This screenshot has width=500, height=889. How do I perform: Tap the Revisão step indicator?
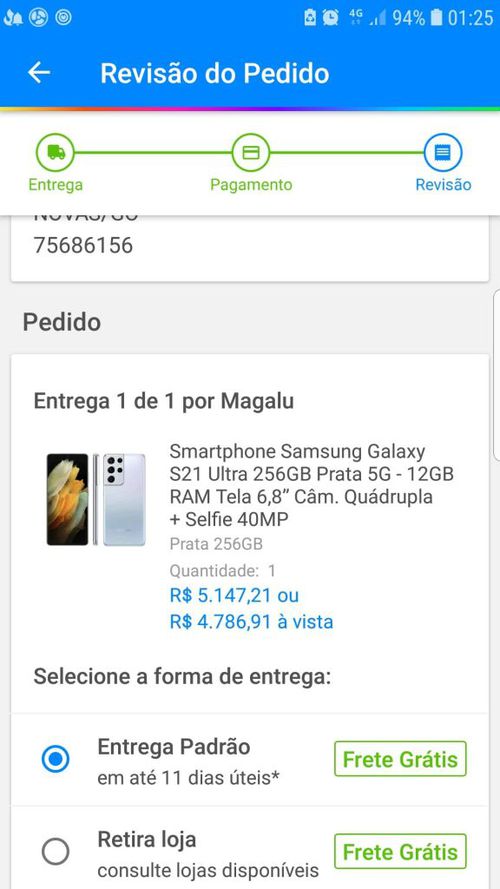tap(443, 163)
